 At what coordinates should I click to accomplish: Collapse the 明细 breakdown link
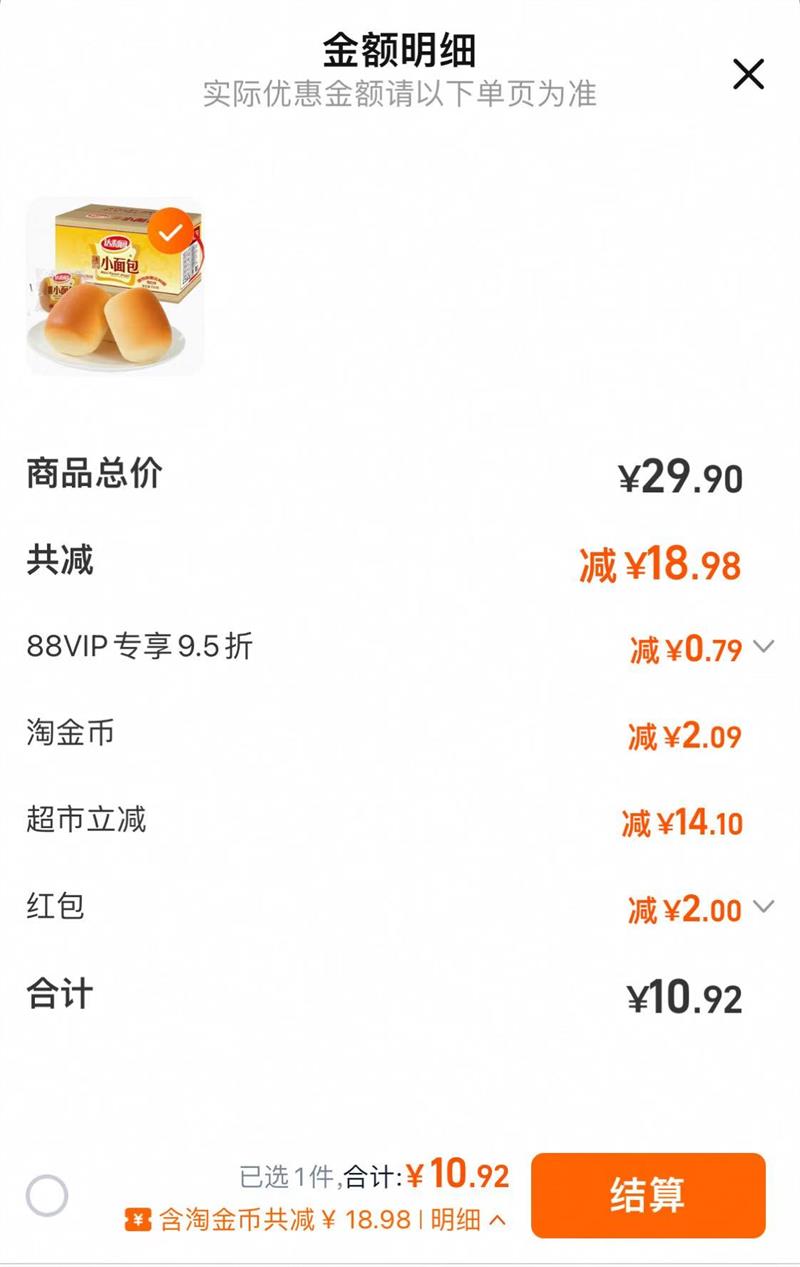468,1220
